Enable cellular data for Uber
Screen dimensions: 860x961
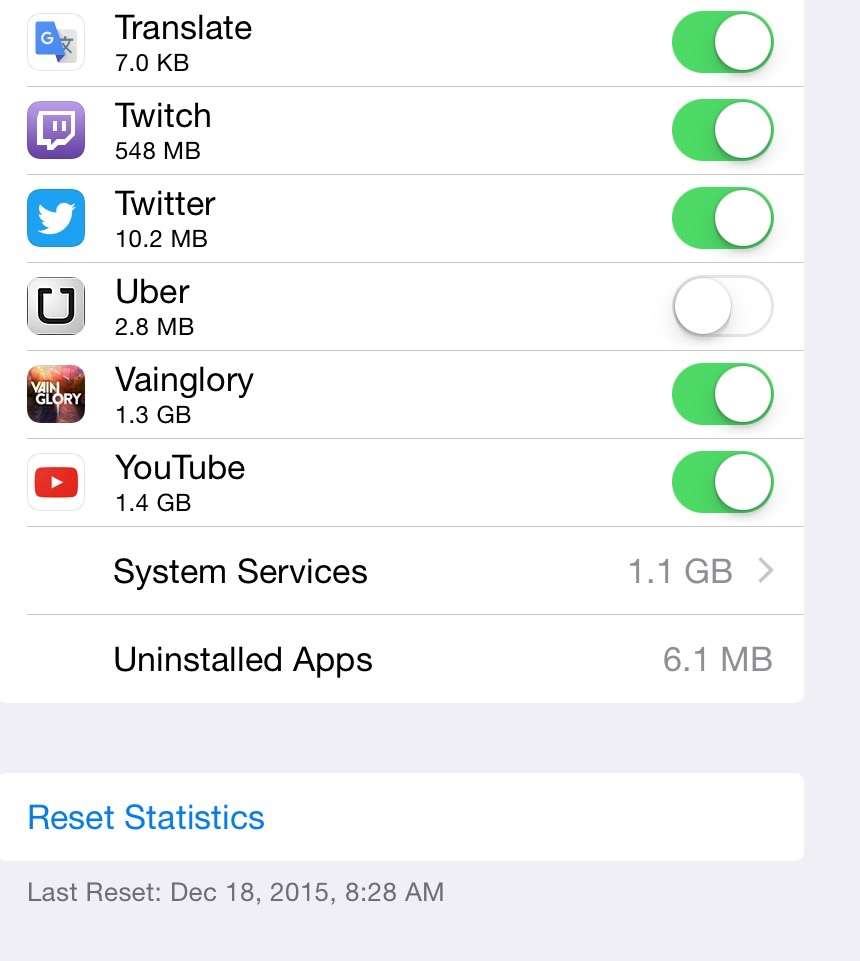(722, 306)
